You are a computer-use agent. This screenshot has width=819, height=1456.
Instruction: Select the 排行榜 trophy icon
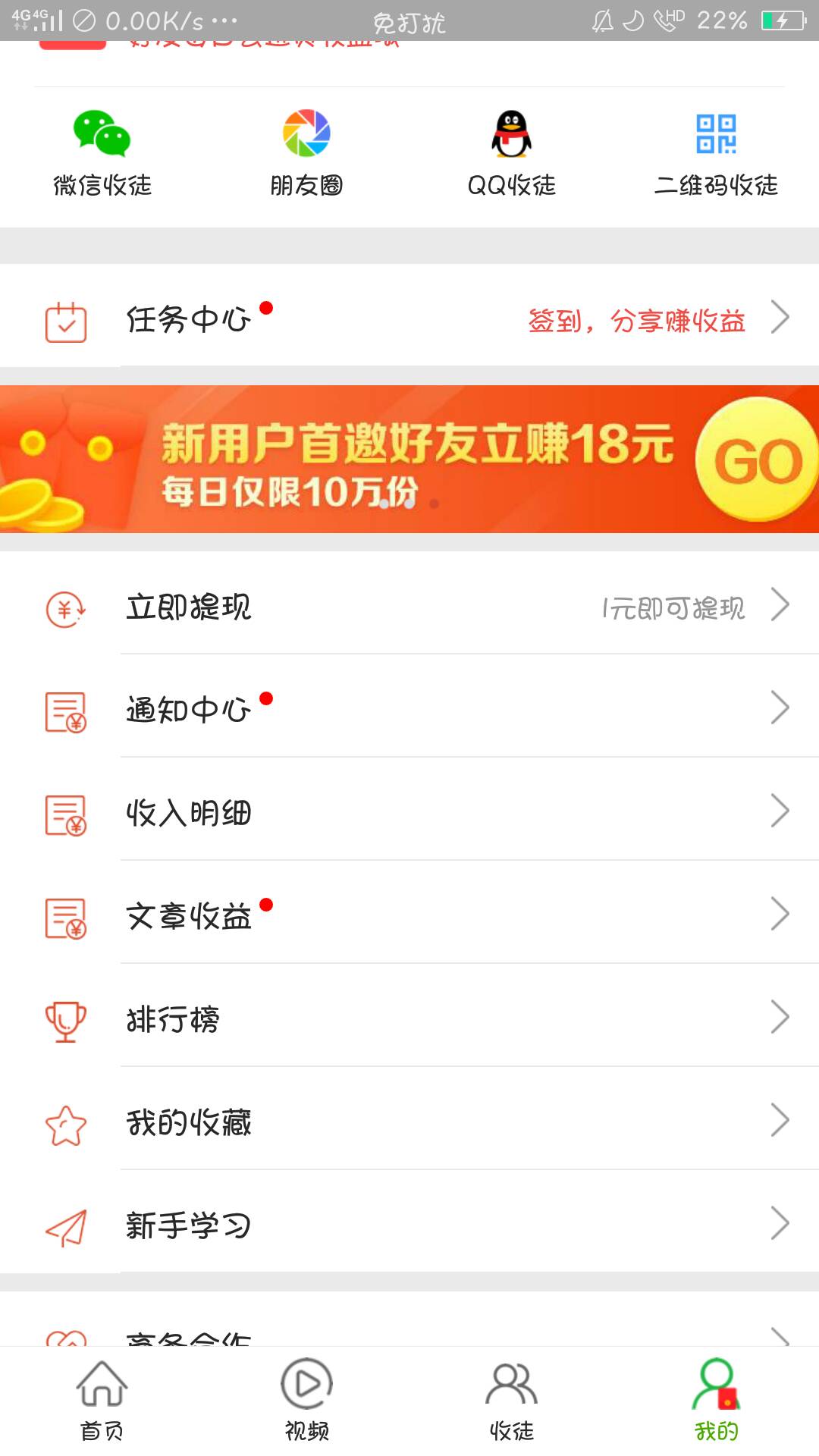tap(67, 1020)
